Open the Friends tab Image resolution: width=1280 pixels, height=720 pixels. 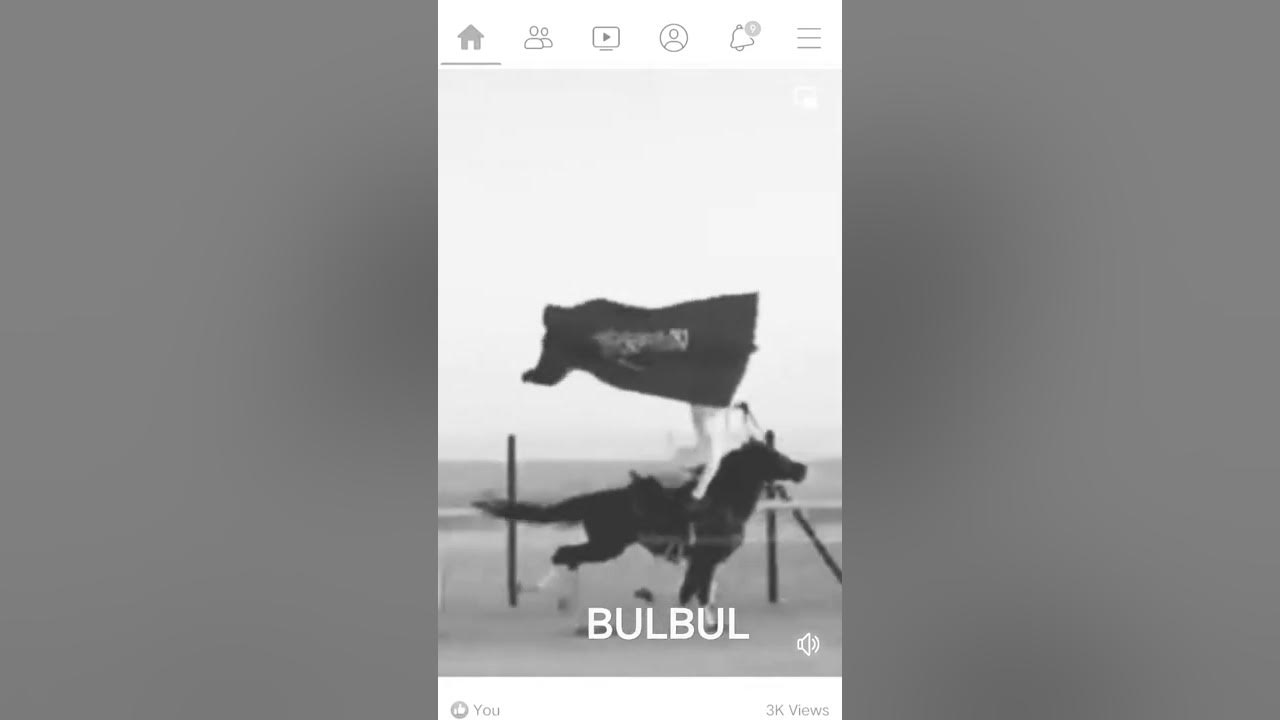pyautogui.click(x=538, y=38)
